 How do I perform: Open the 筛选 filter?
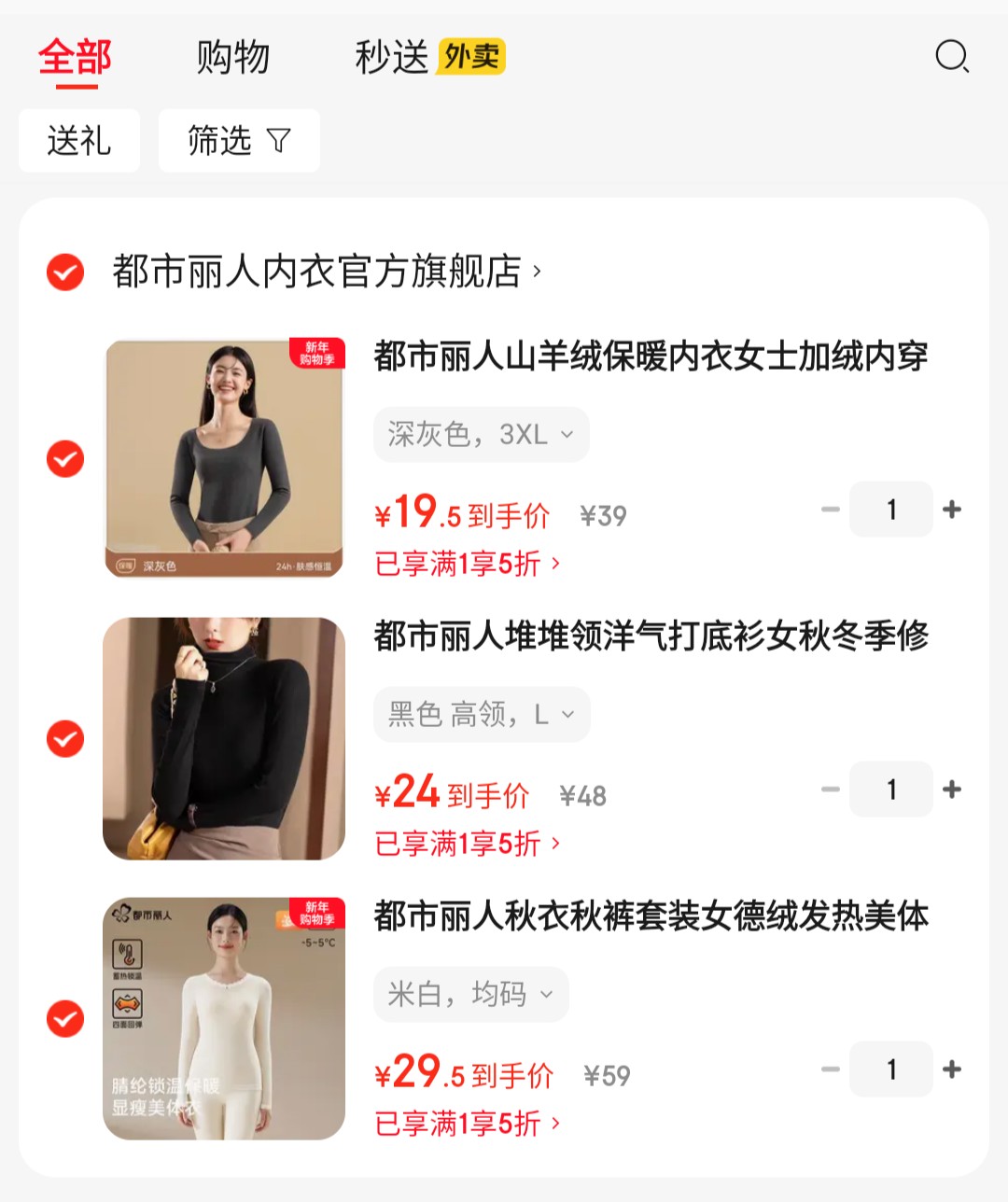point(239,141)
